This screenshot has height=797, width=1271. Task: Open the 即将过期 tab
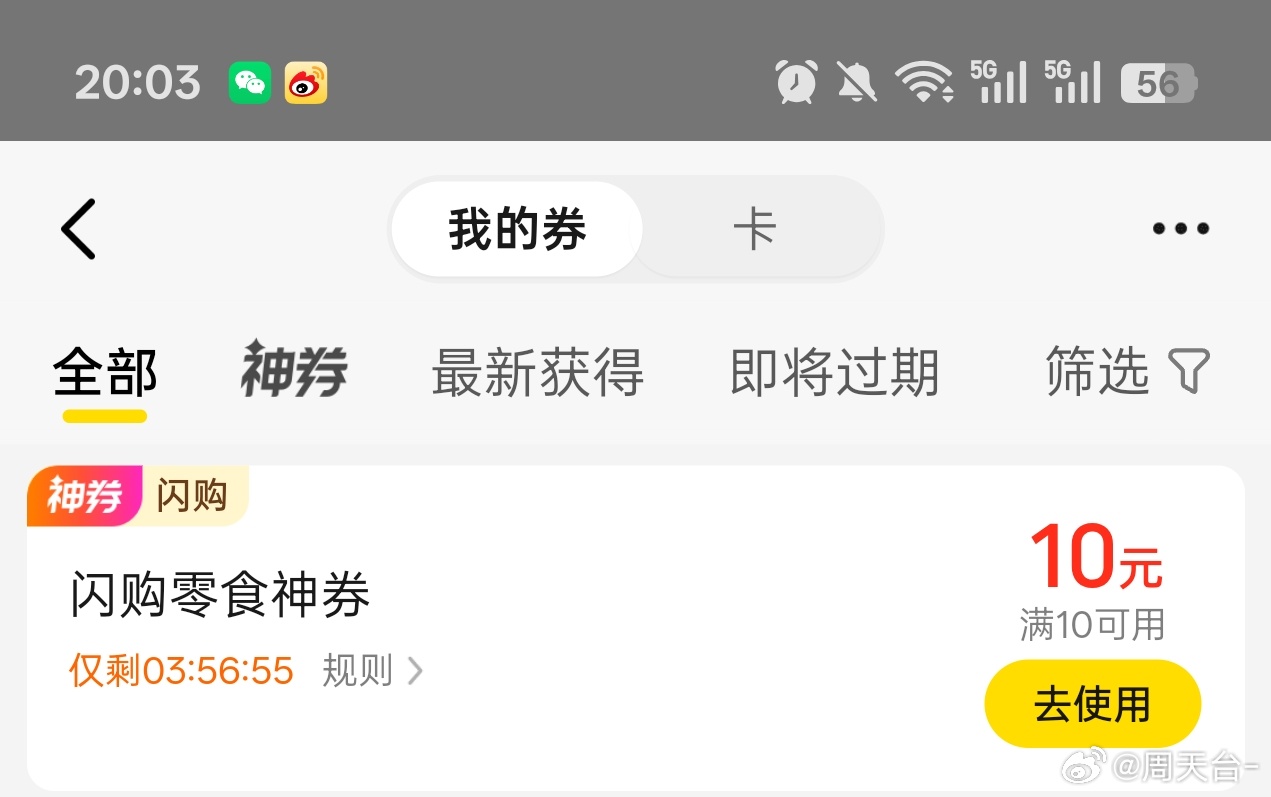tap(834, 373)
